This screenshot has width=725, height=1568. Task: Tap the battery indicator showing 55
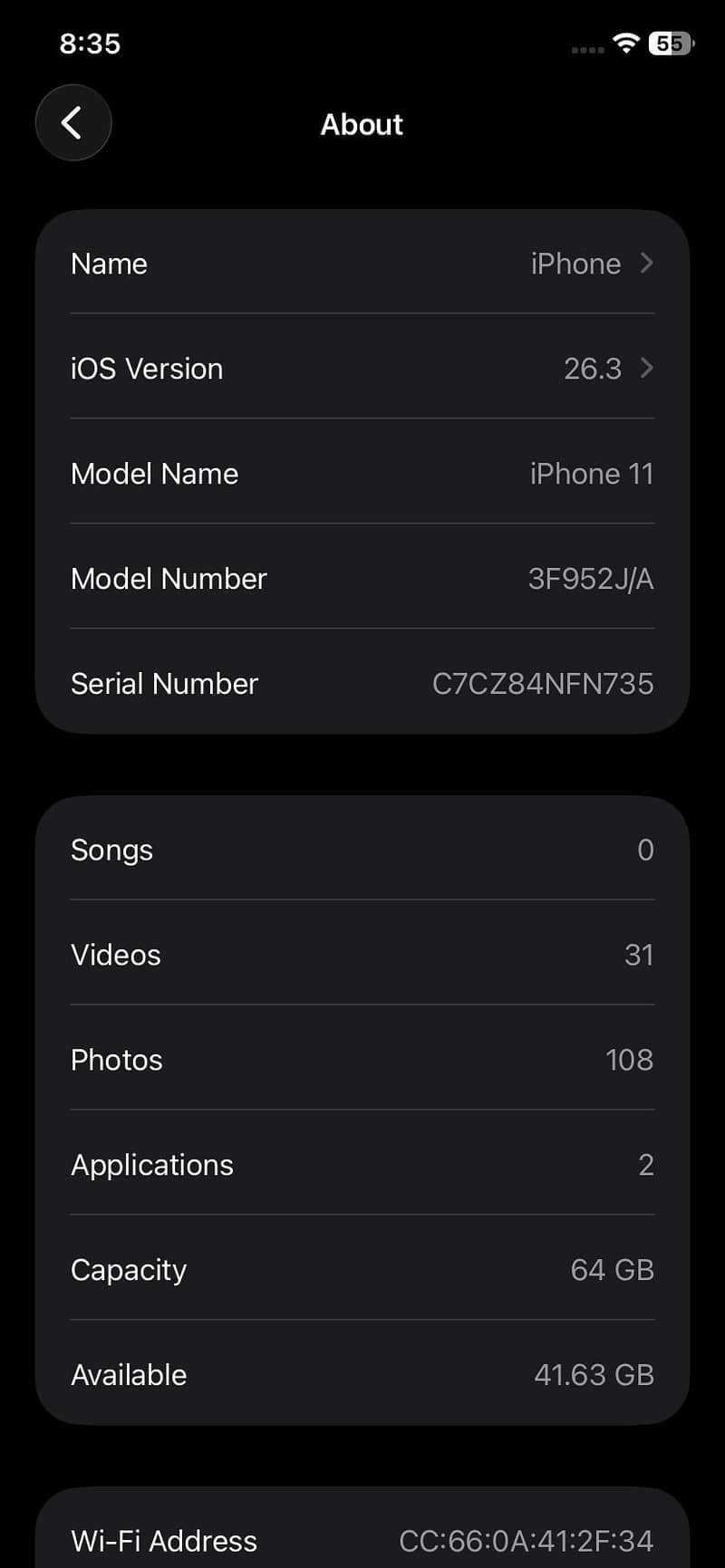[x=669, y=43]
